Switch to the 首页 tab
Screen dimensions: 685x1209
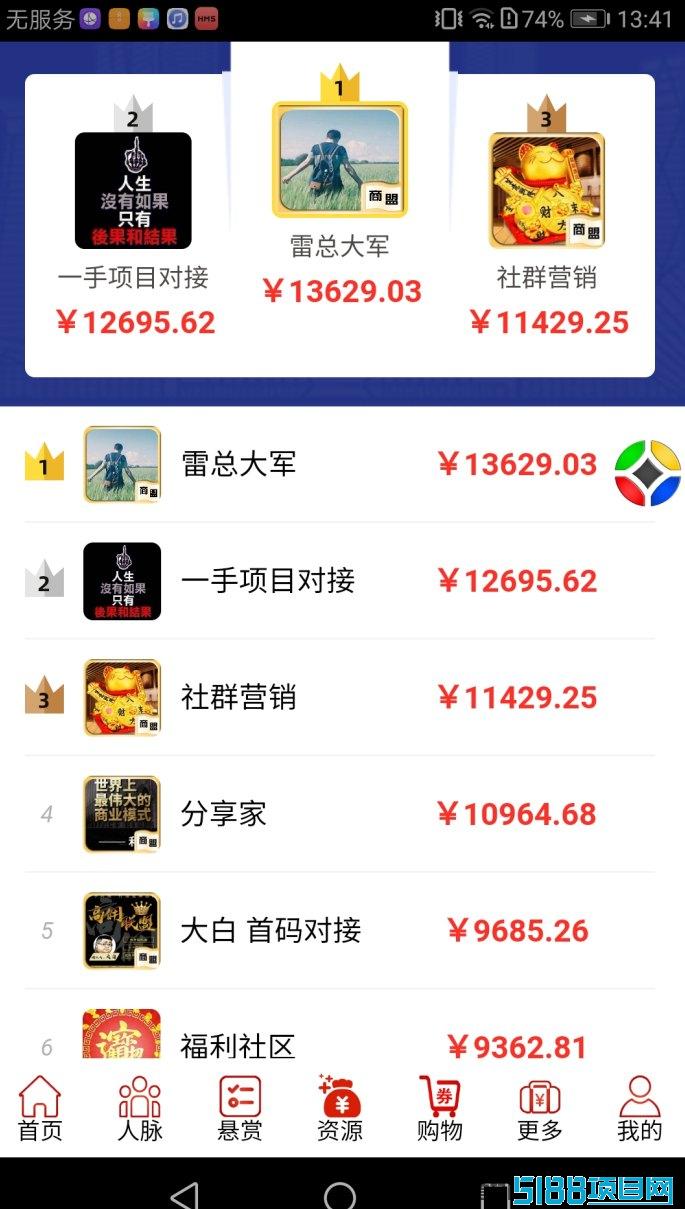coord(40,1109)
